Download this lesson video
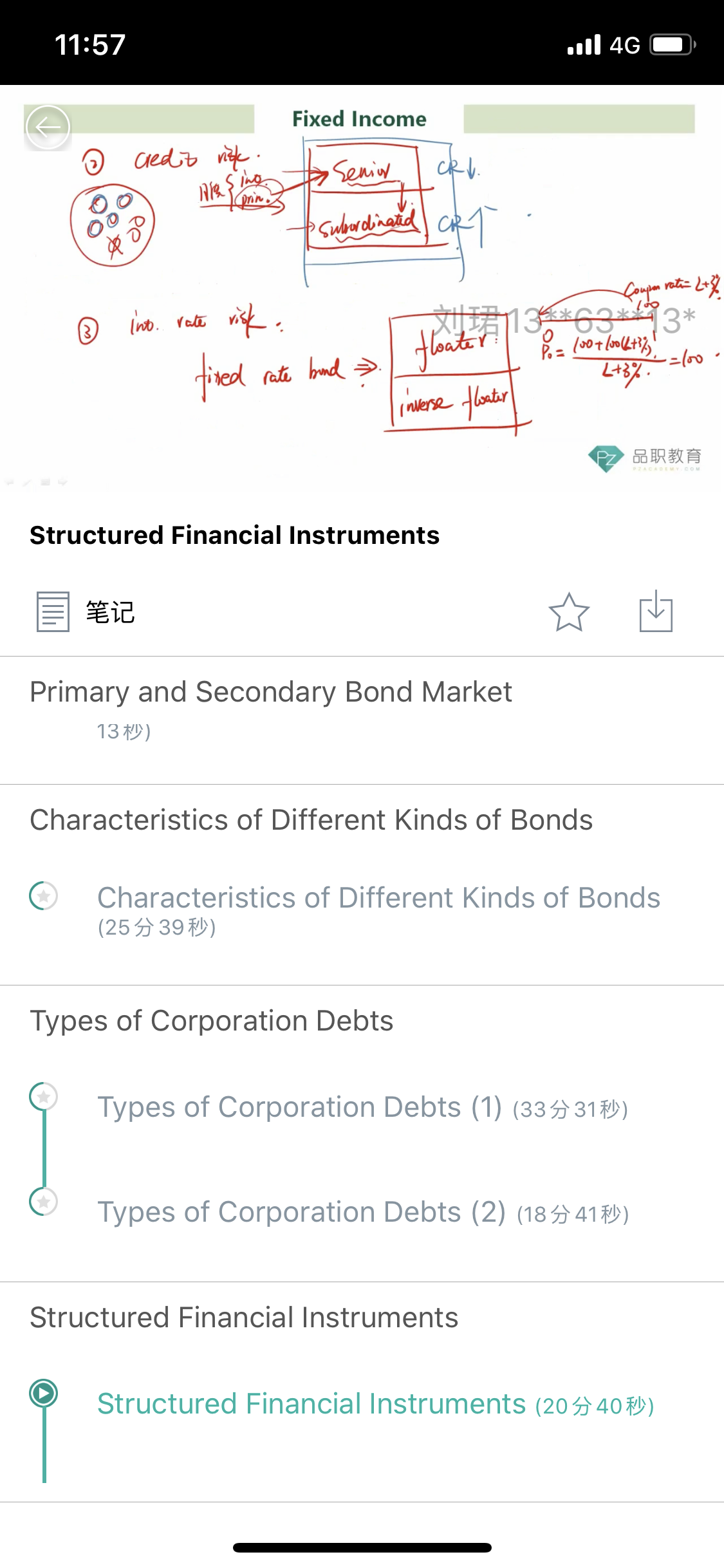This screenshot has height=1568, width=724. (656, 611)
